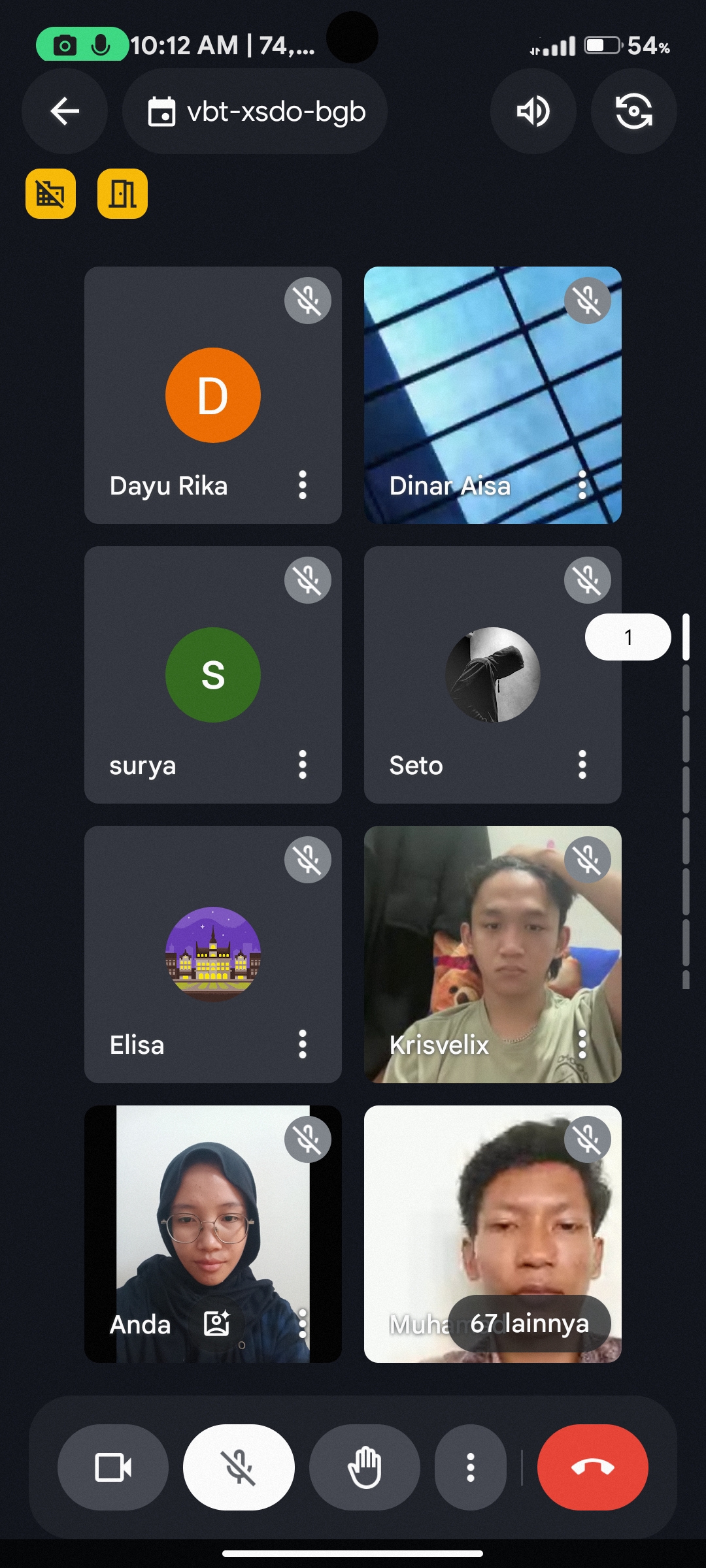The image size is (706, 1568).
Task: Tap the yellow door icon
Action: (122, 193)
